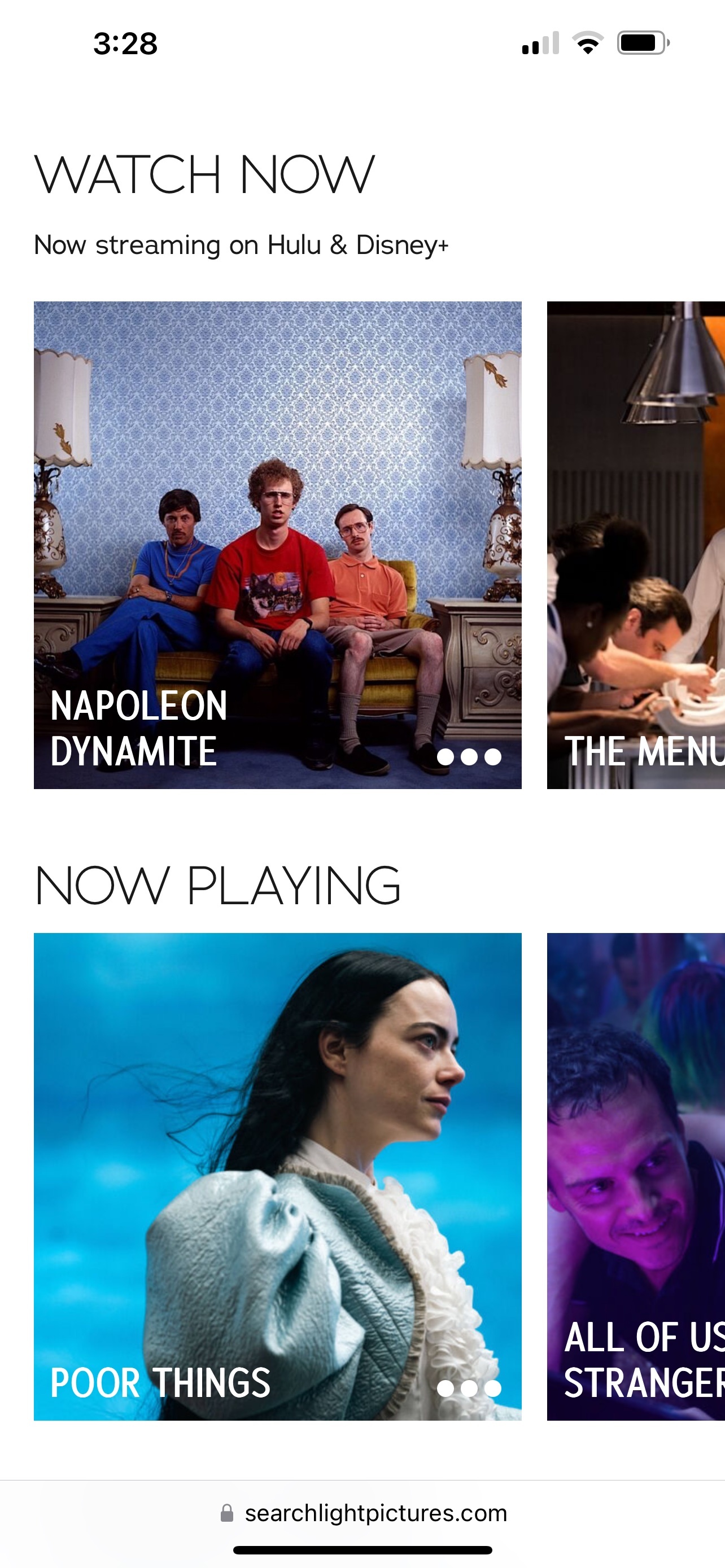Open The Menu movie tile
This screenshot has height=1568, width=725.
[x=636, y=545]
